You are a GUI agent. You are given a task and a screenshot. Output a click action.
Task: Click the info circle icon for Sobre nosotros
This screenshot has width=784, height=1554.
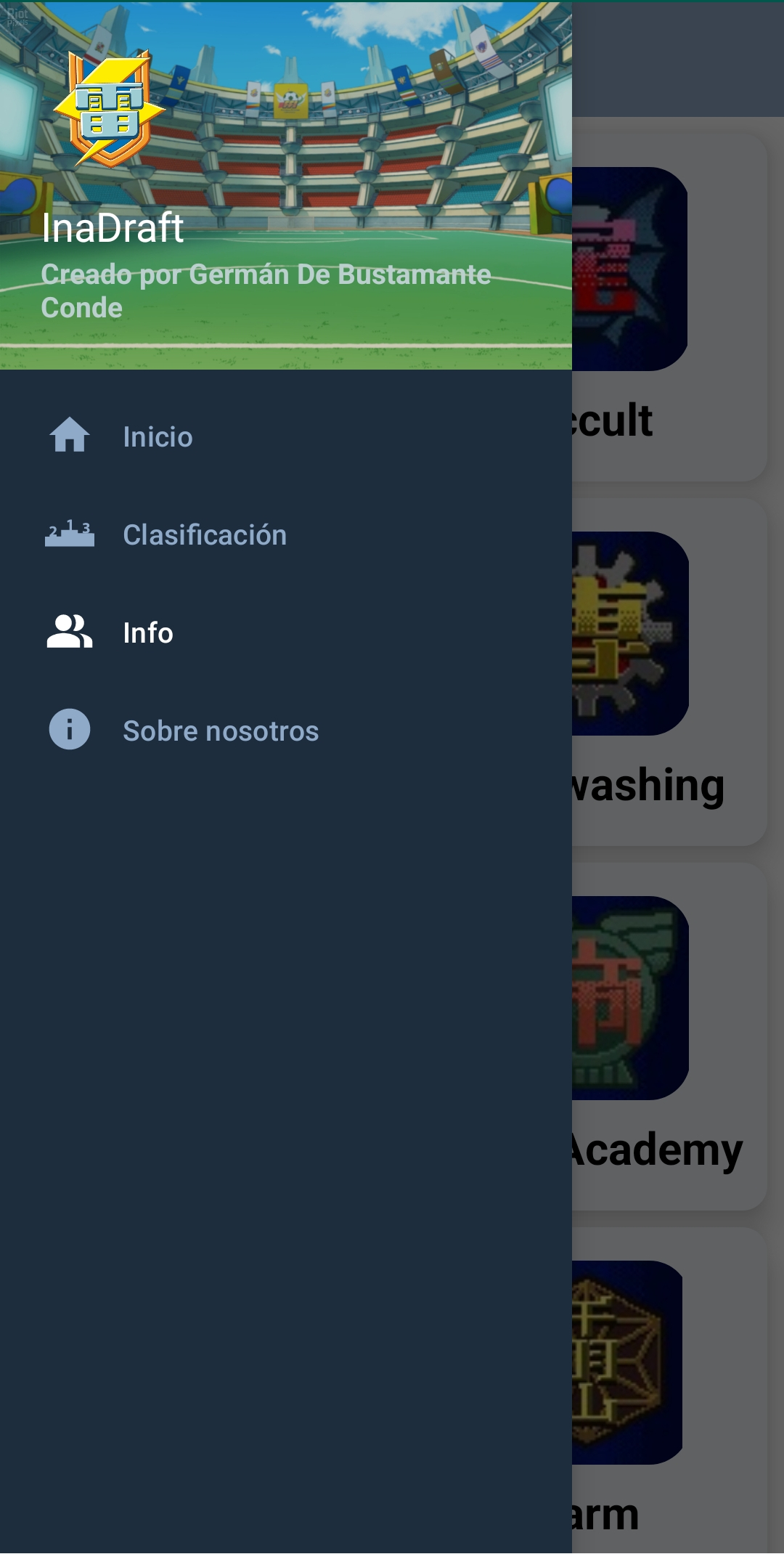tap(70, 731)
